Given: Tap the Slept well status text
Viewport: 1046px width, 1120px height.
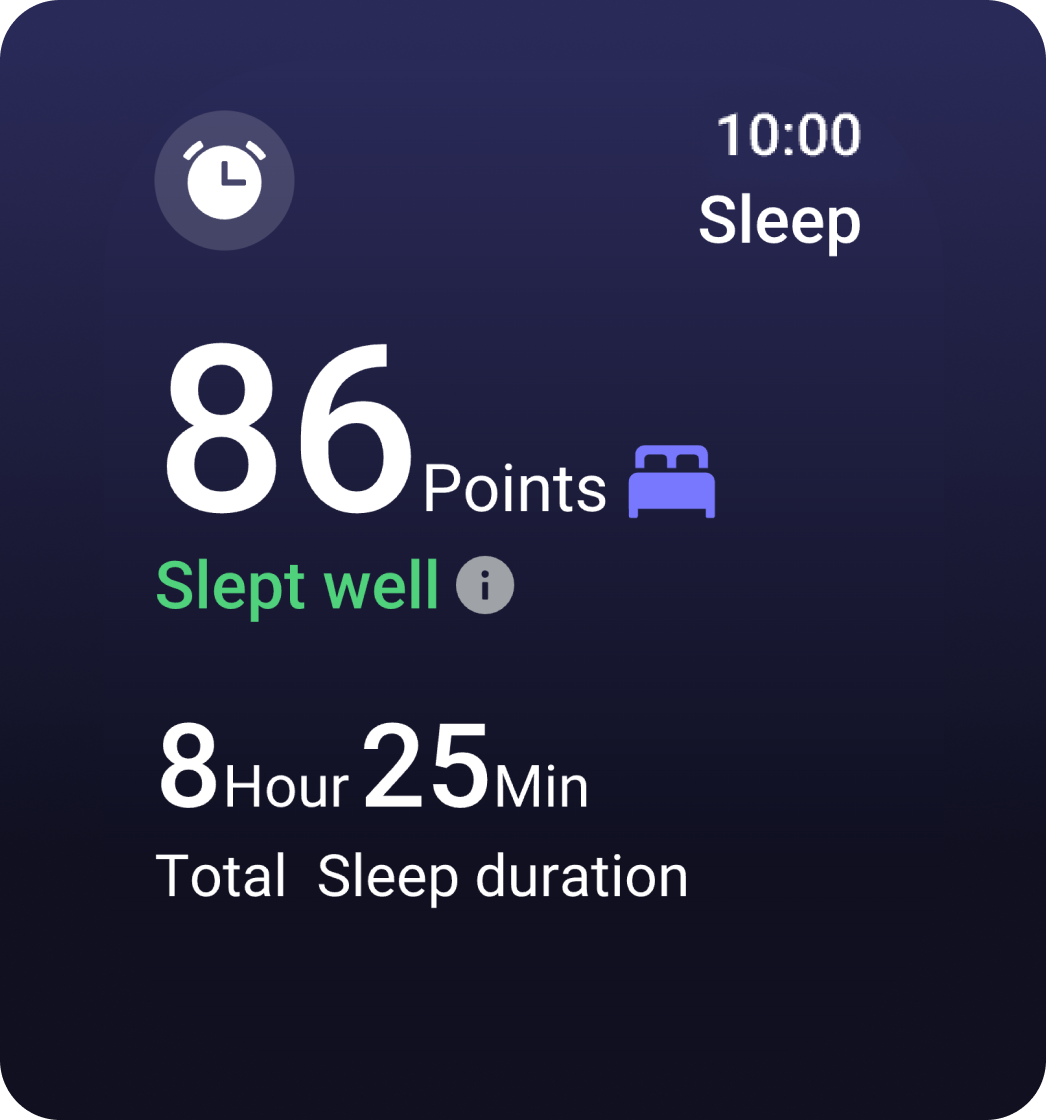Looking at the screenshot, I should click(297, 583).
